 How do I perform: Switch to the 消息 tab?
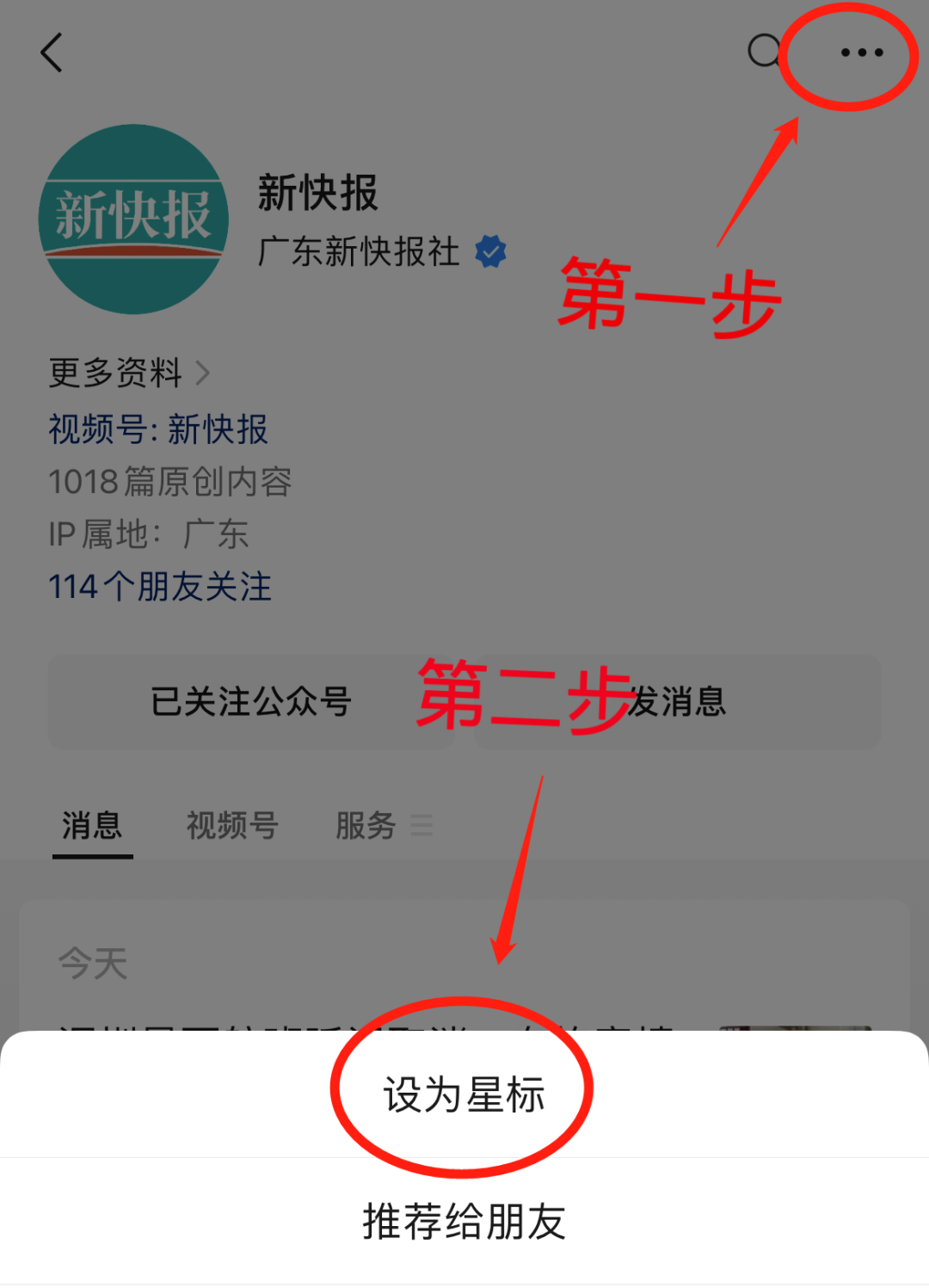(x=92, y=826)
